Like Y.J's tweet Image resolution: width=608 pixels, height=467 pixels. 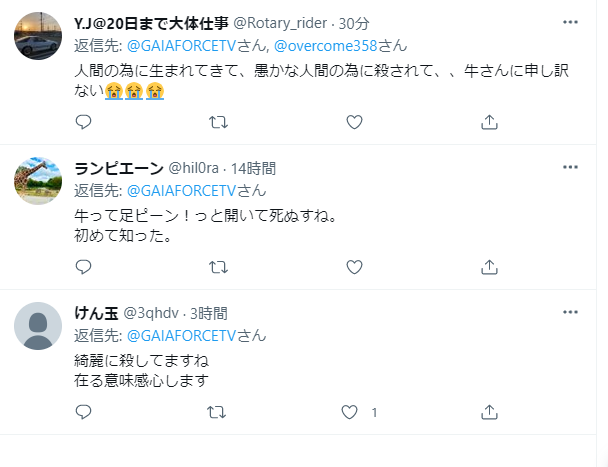(353, 122)
